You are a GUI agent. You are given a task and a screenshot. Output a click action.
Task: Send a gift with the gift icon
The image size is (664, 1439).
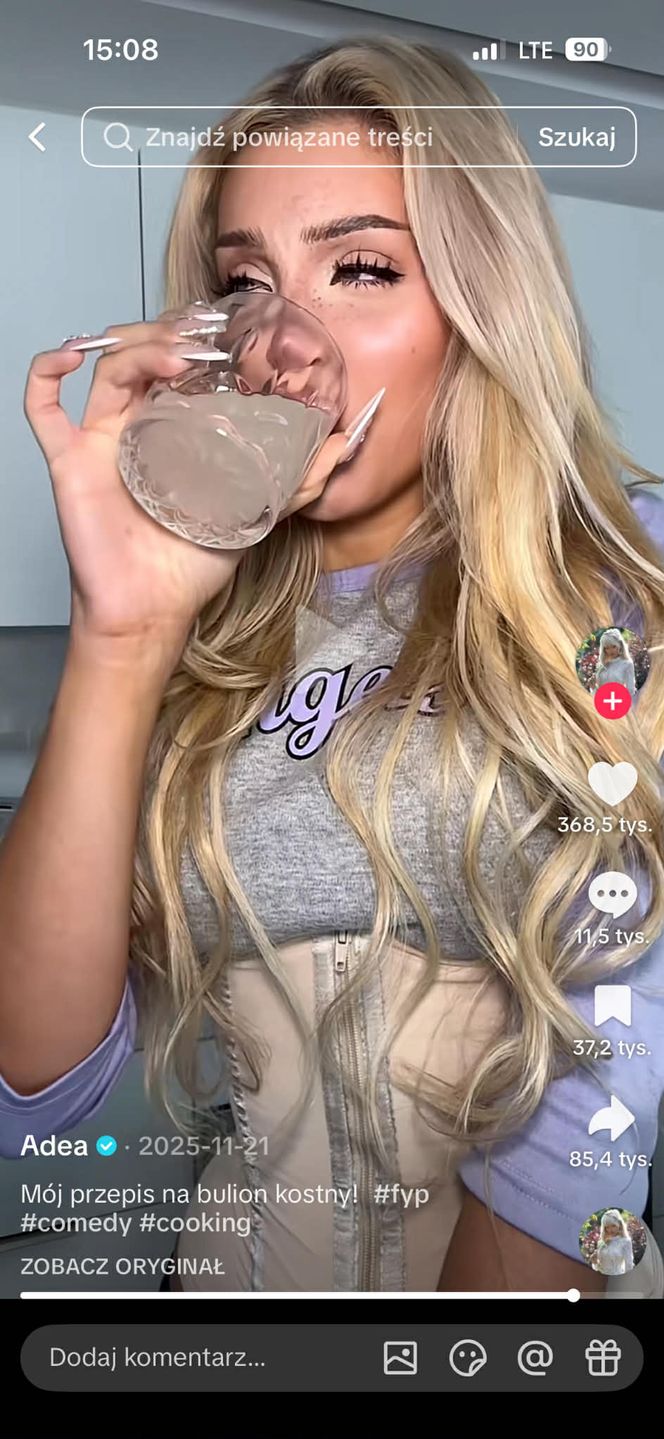point(603,1357)
